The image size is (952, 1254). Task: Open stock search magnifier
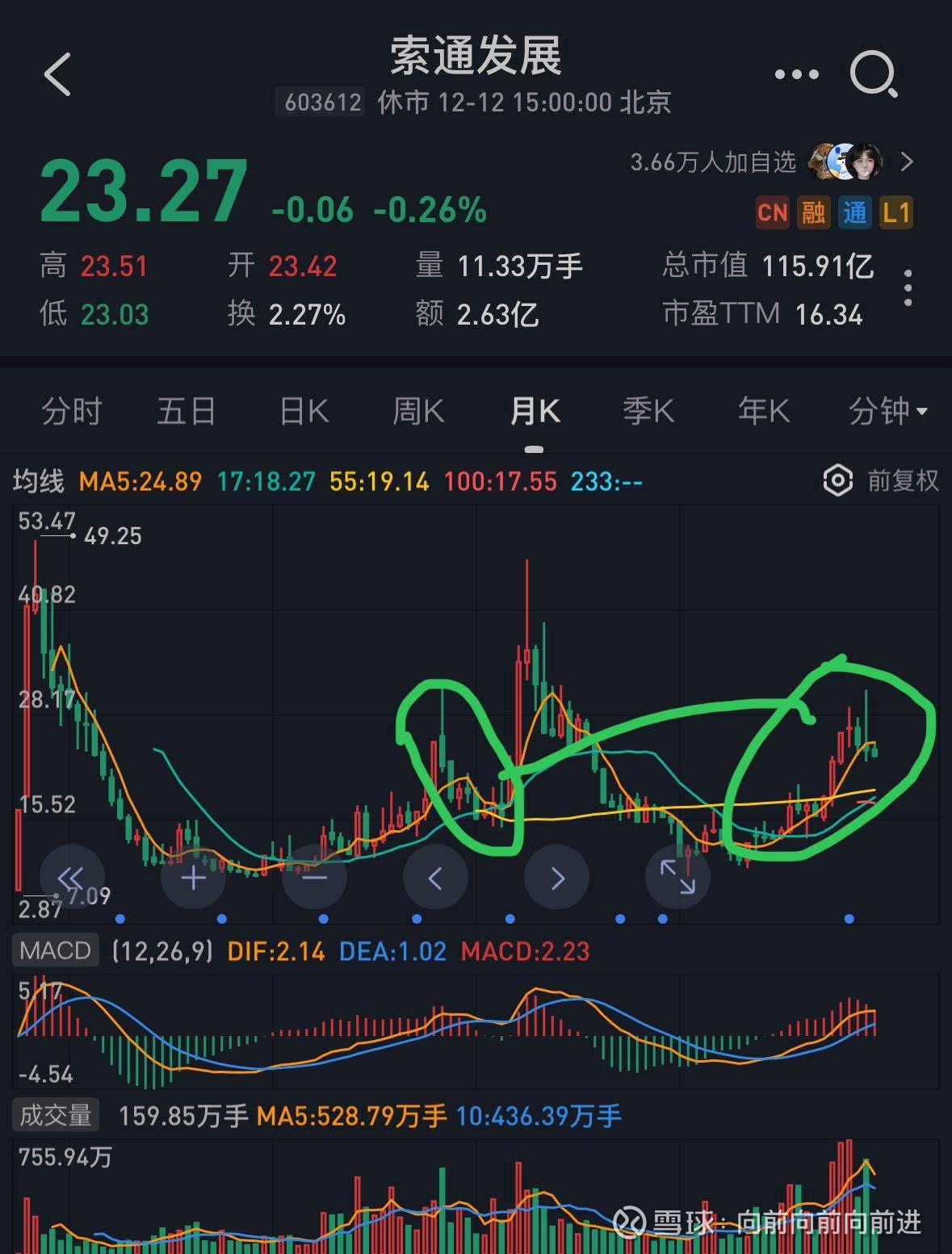coord(874,75)
